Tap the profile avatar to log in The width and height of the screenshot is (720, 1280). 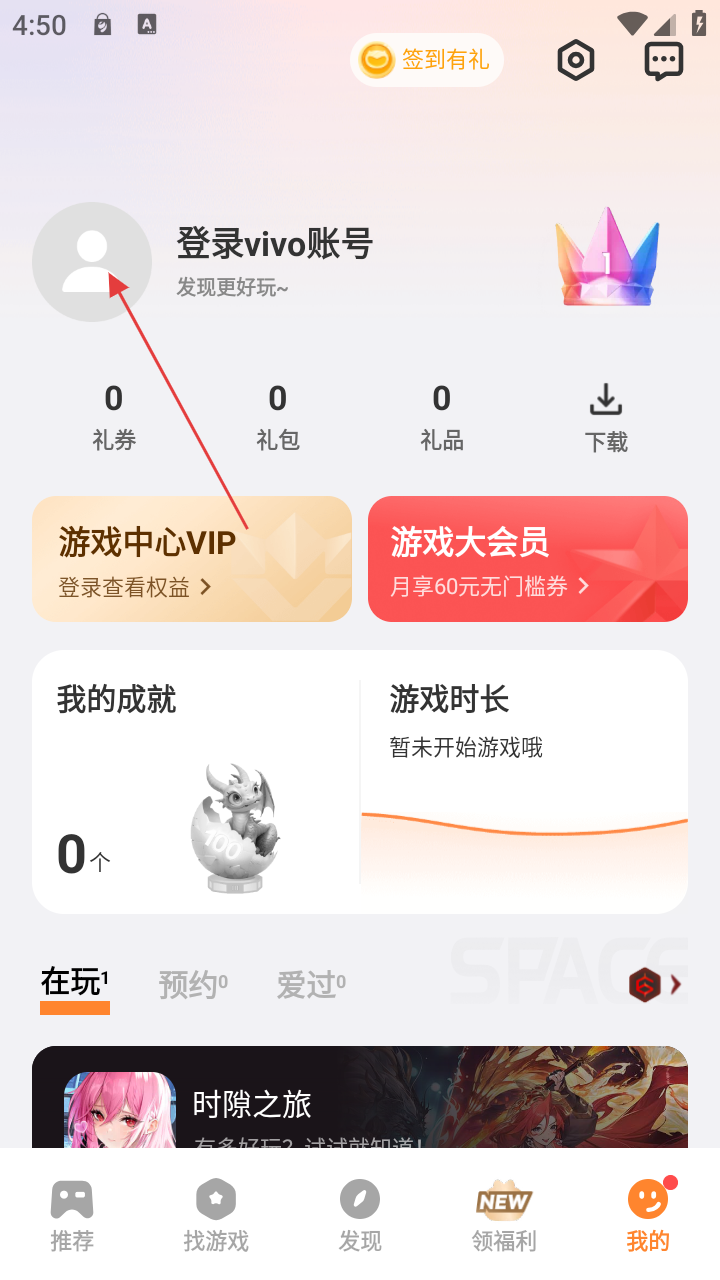coord(92,262)
